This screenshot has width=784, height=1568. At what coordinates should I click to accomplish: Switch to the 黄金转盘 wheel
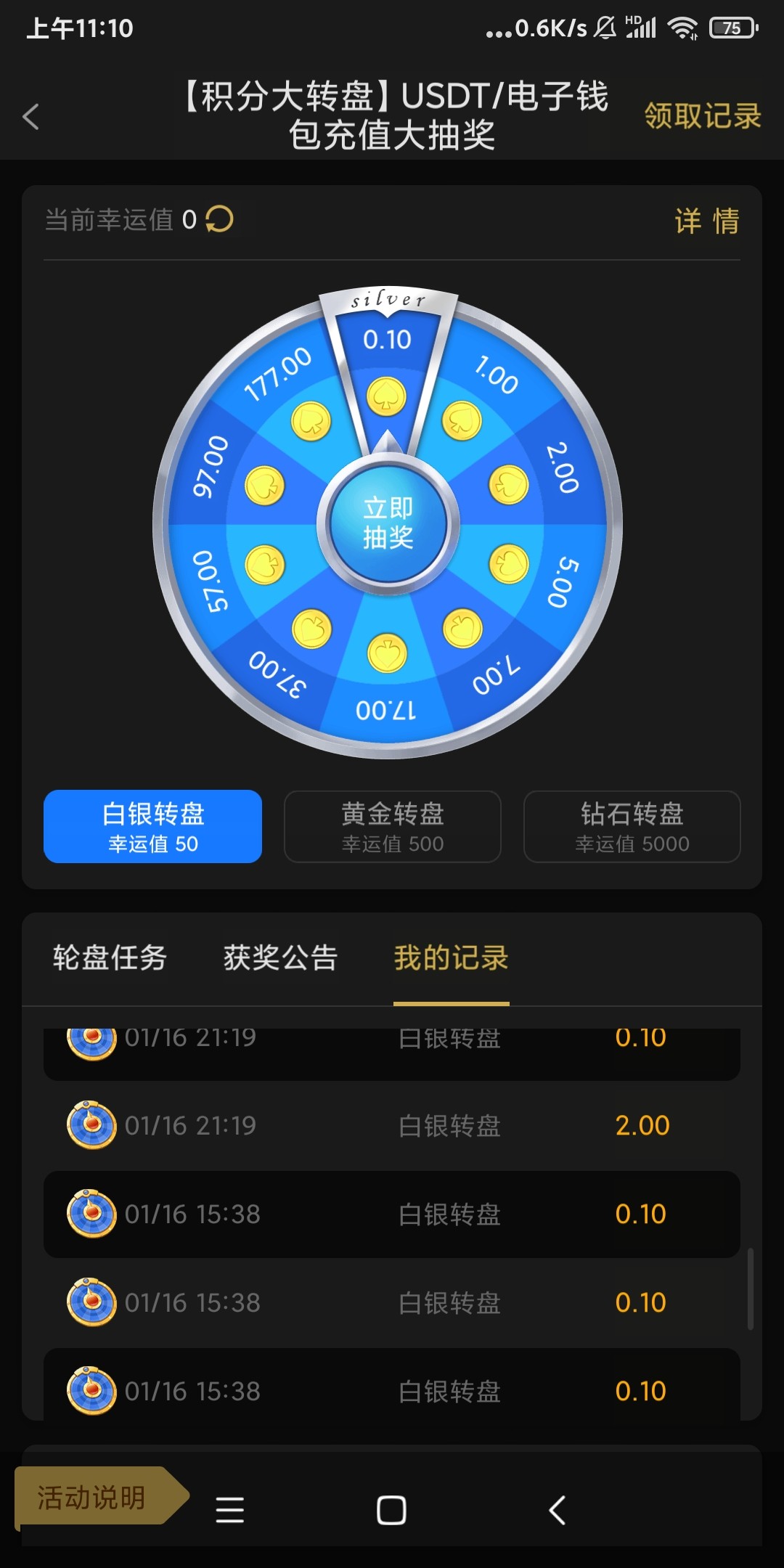pos(392,826)
